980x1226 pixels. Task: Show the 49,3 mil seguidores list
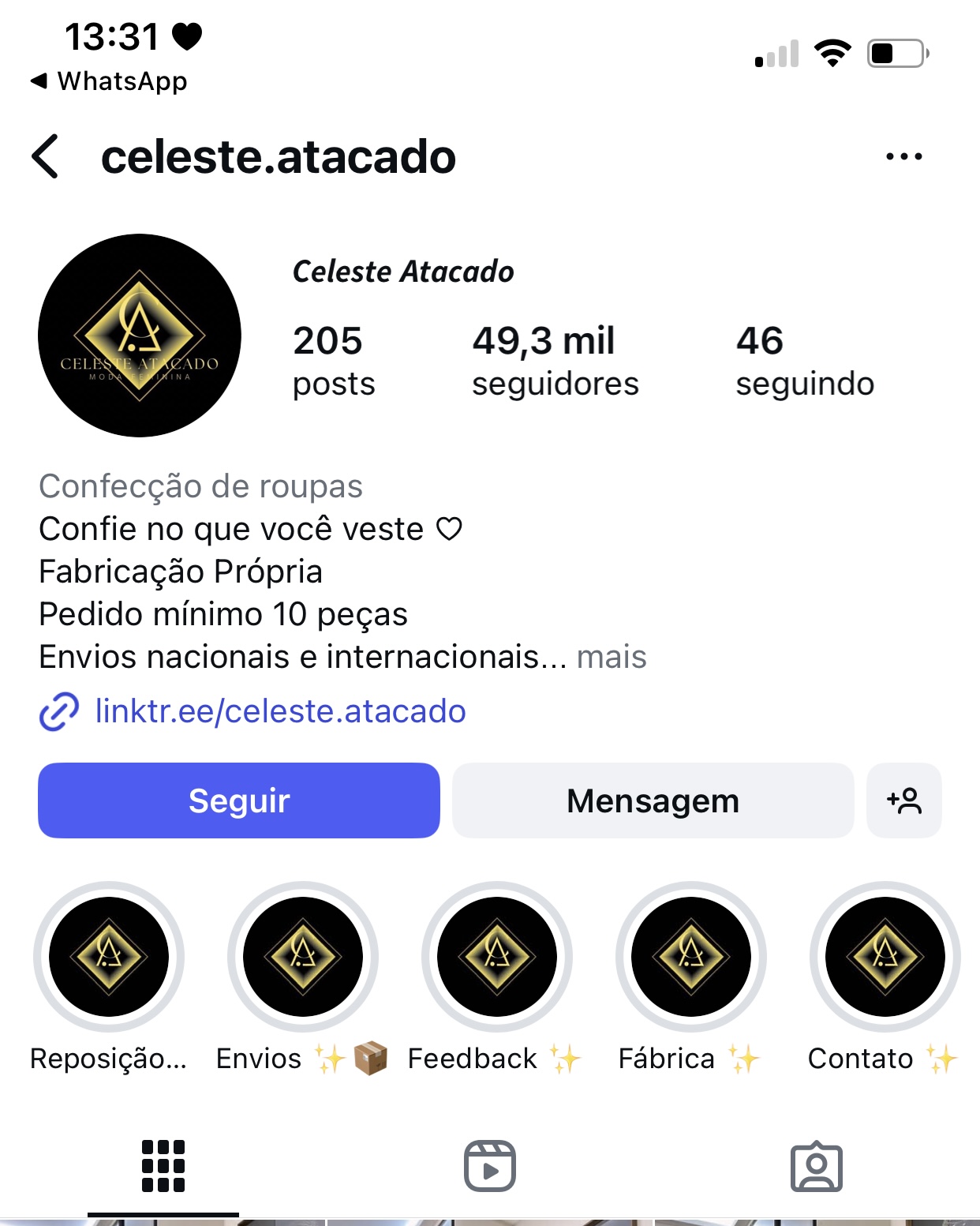click(x=555, y=360)
